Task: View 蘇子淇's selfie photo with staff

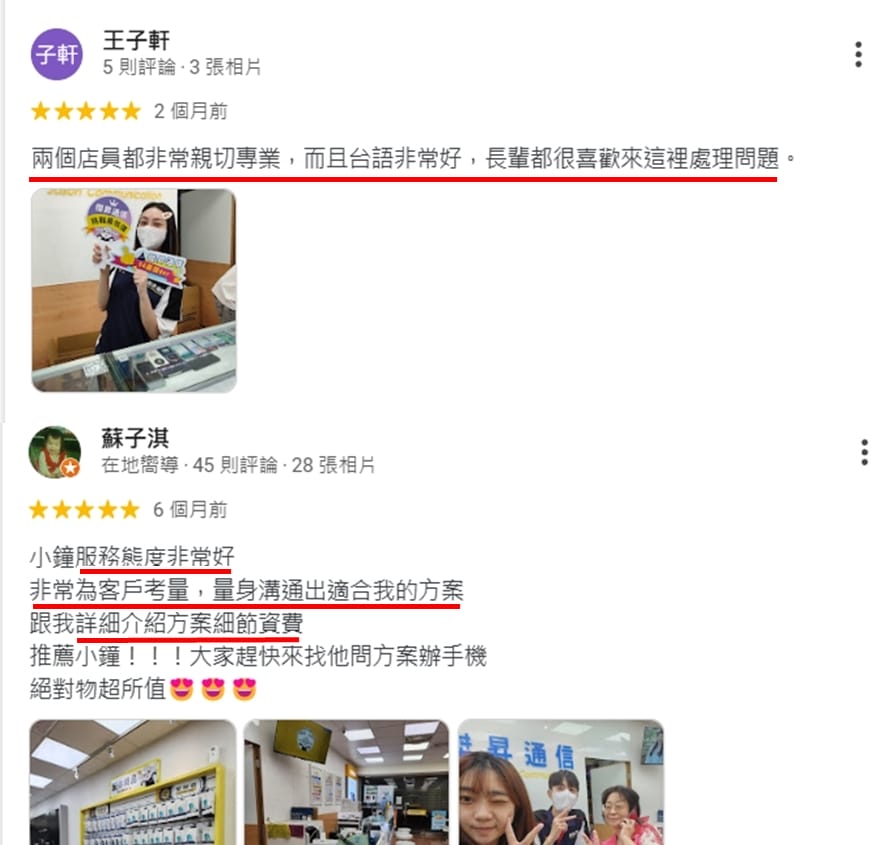Action: 561,782
